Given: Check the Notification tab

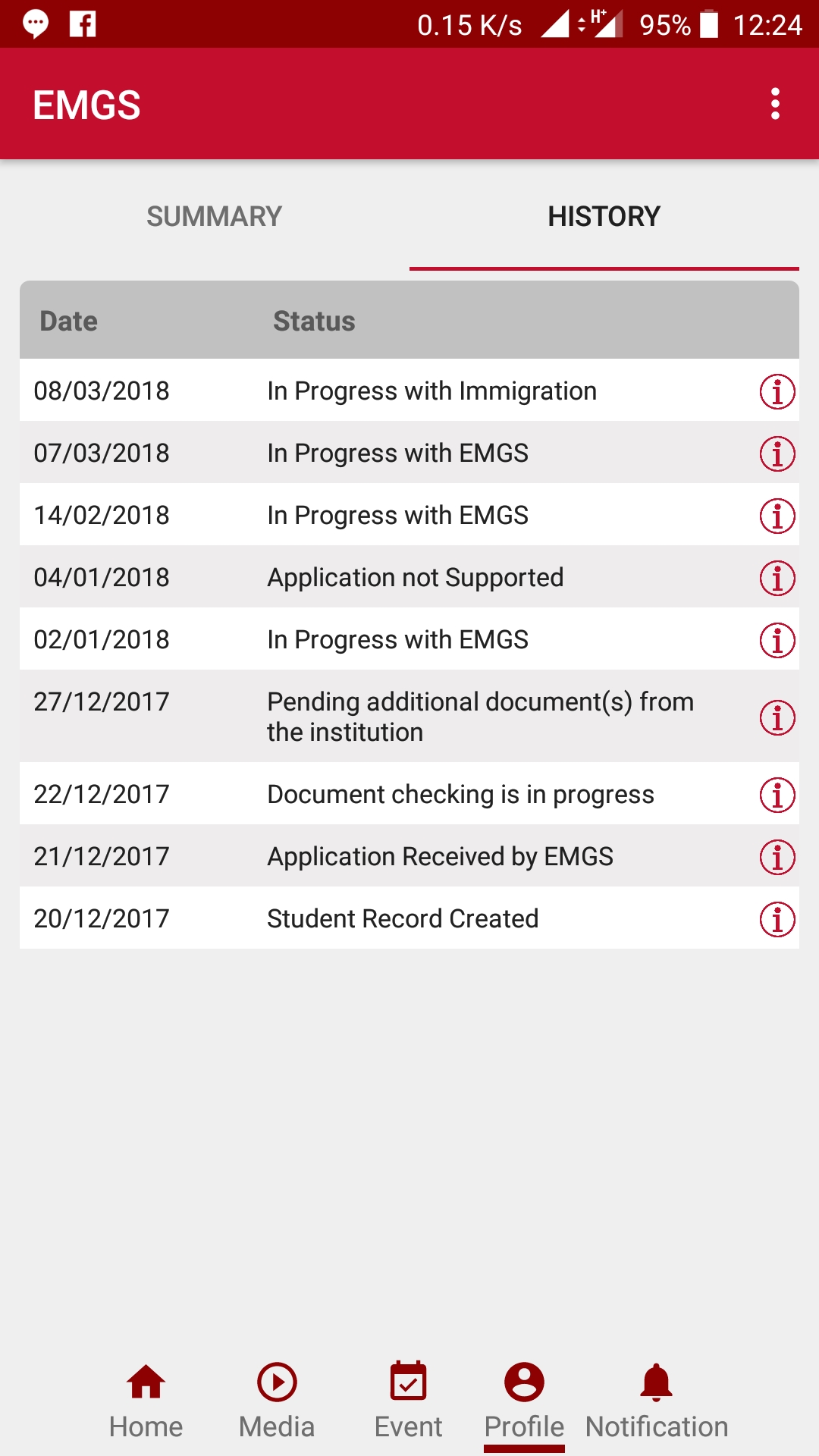Looking at the screenshot, I should point(657,1401).
